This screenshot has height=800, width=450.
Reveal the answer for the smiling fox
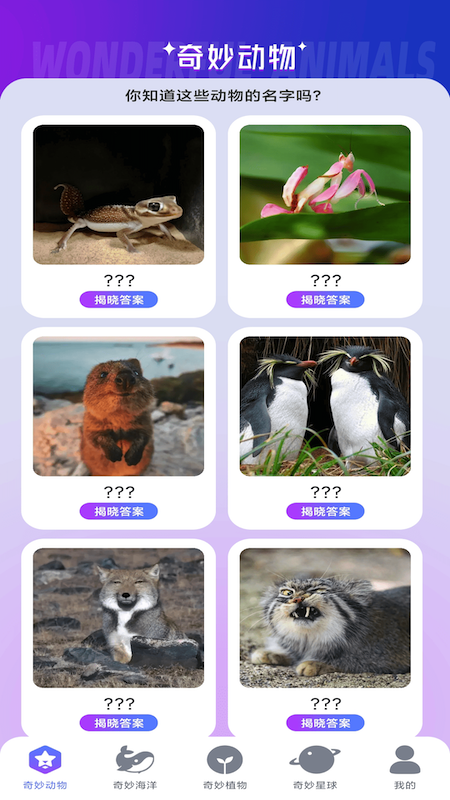click(x=118, y=723)
